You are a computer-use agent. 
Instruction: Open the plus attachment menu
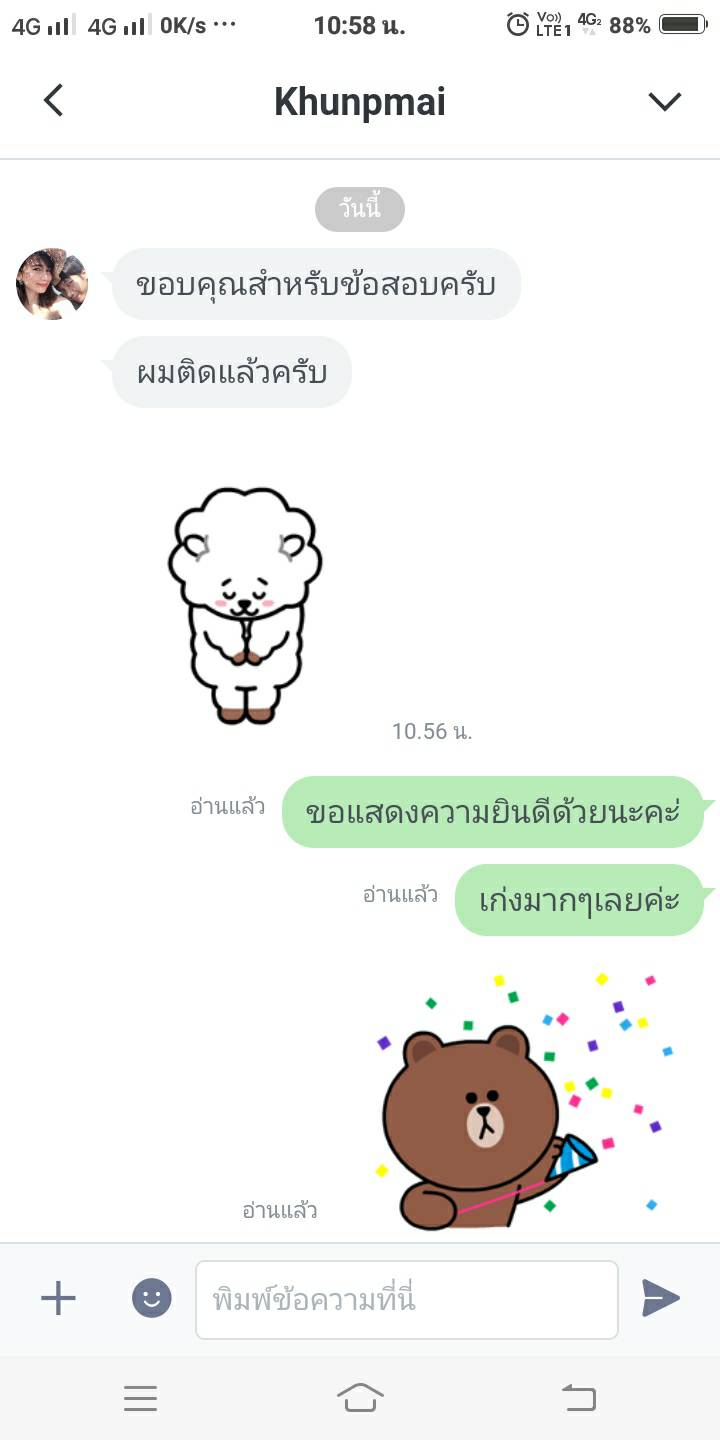[58, 1299]
